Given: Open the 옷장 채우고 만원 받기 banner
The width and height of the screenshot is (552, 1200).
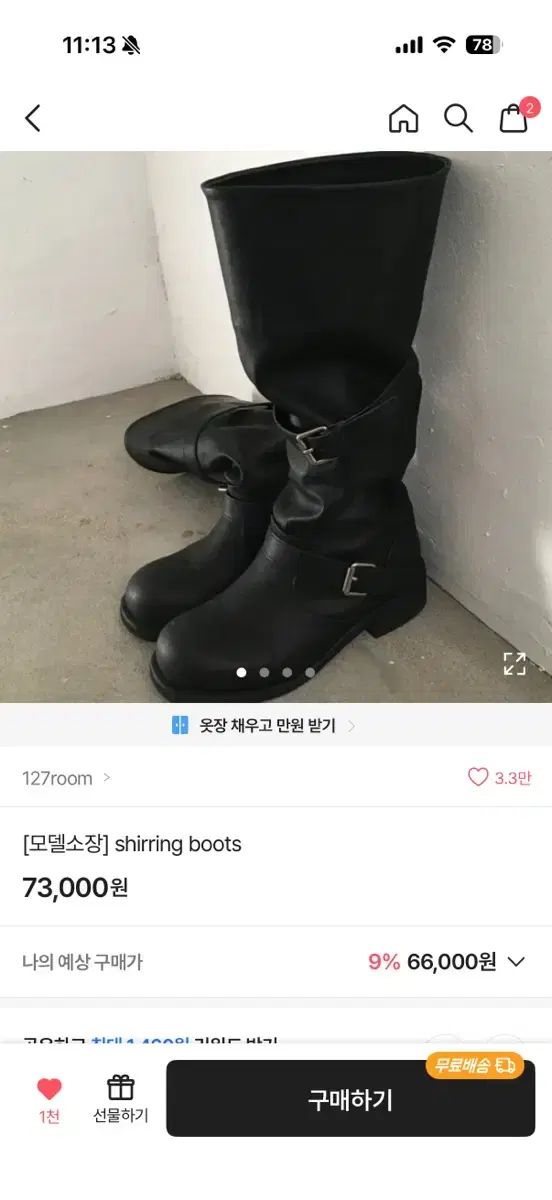Looking at the screenshot, I should click(x=264, y=726).
